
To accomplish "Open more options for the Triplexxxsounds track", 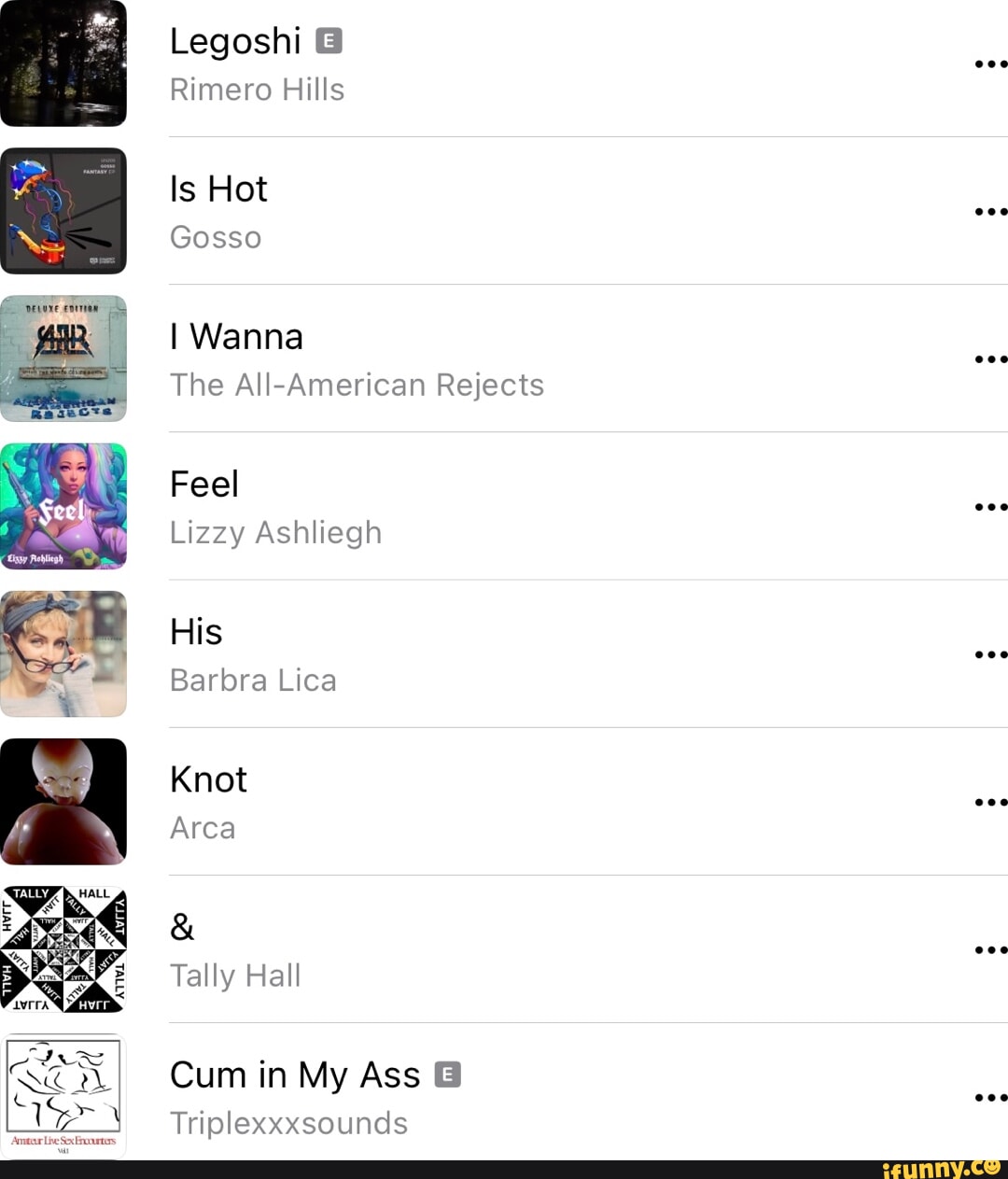I will (x=989, y=1097).
